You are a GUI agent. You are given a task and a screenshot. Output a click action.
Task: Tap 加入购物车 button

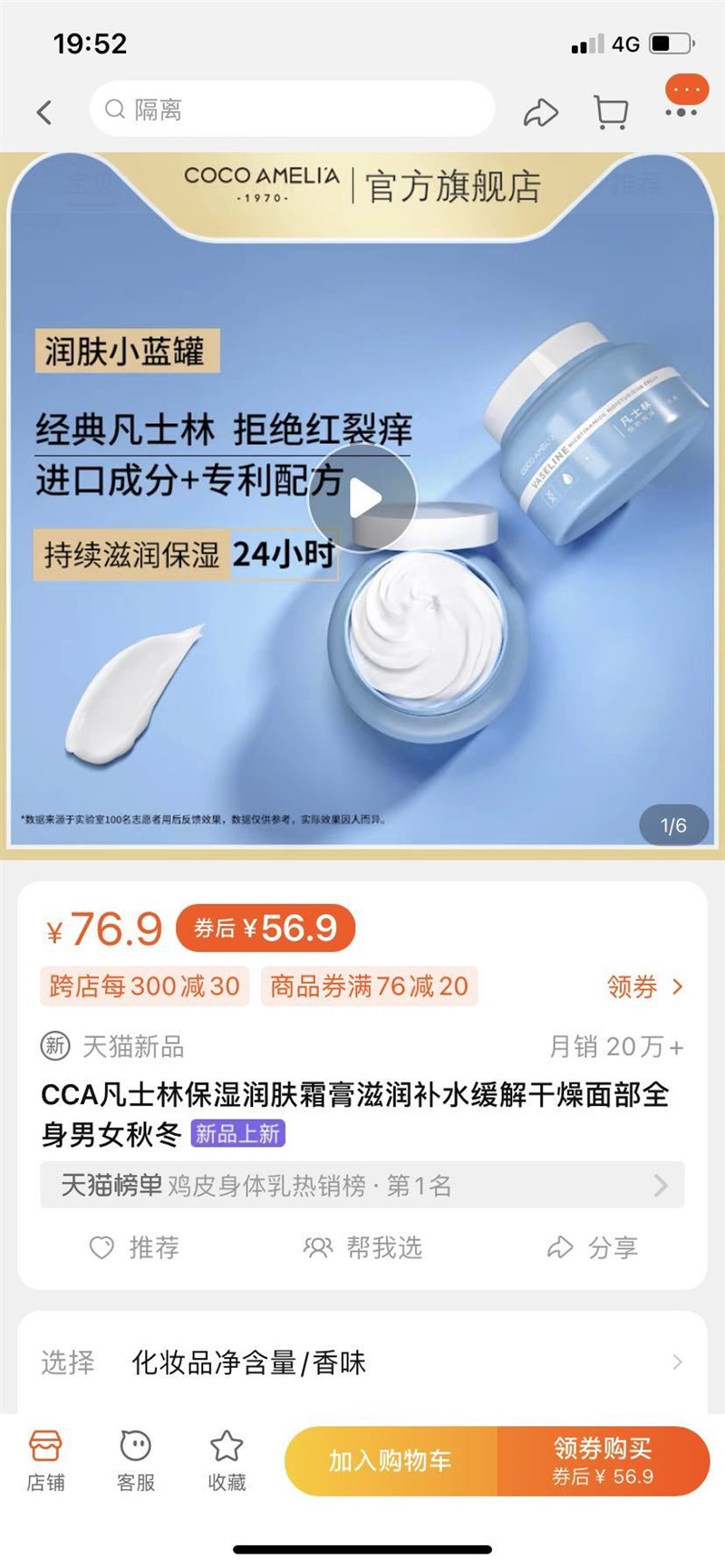pyautogui.click(x=391, y=1460)
